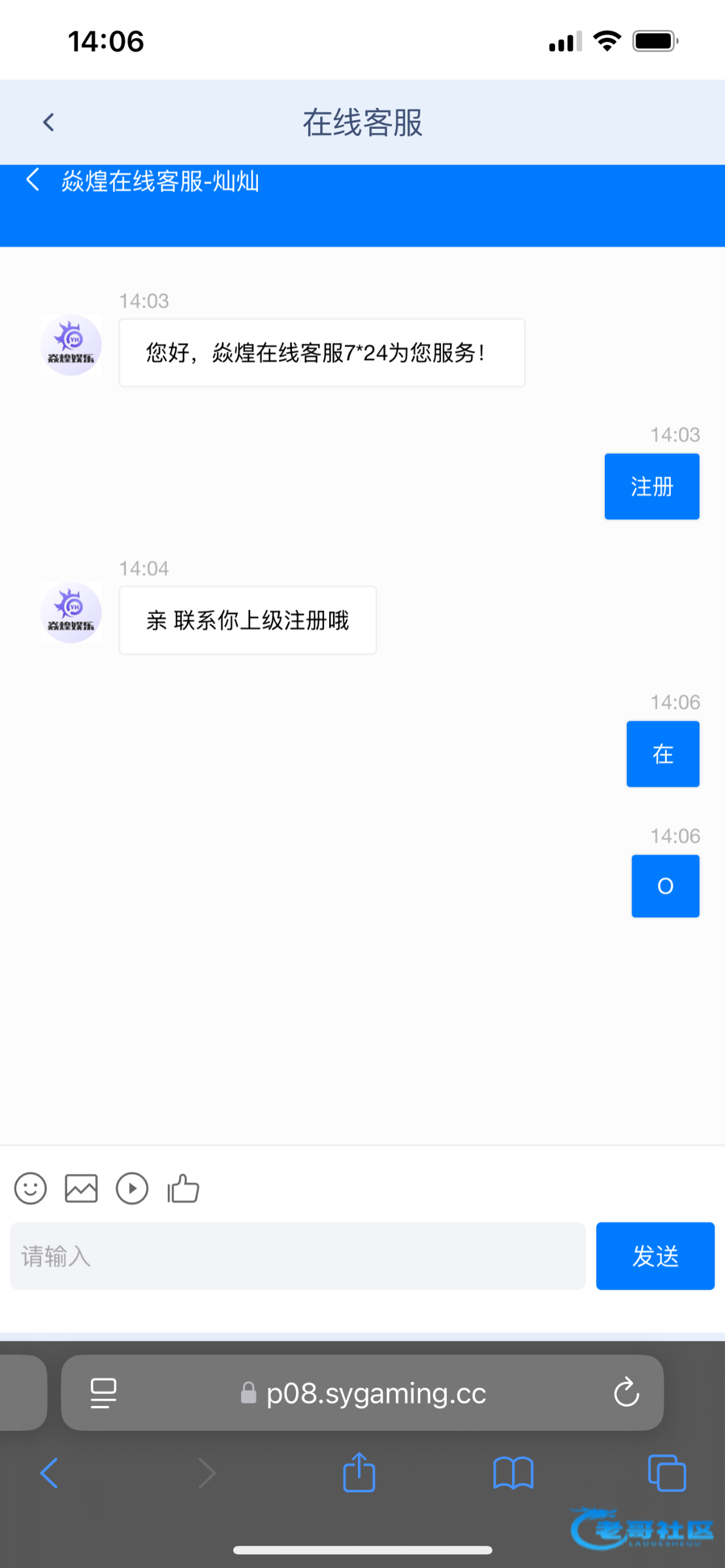Image resolution: width=725 pixels, height=1568 pixels.
Task: Tap the thumbs-up rating icon
Action: click(183, 1188)
